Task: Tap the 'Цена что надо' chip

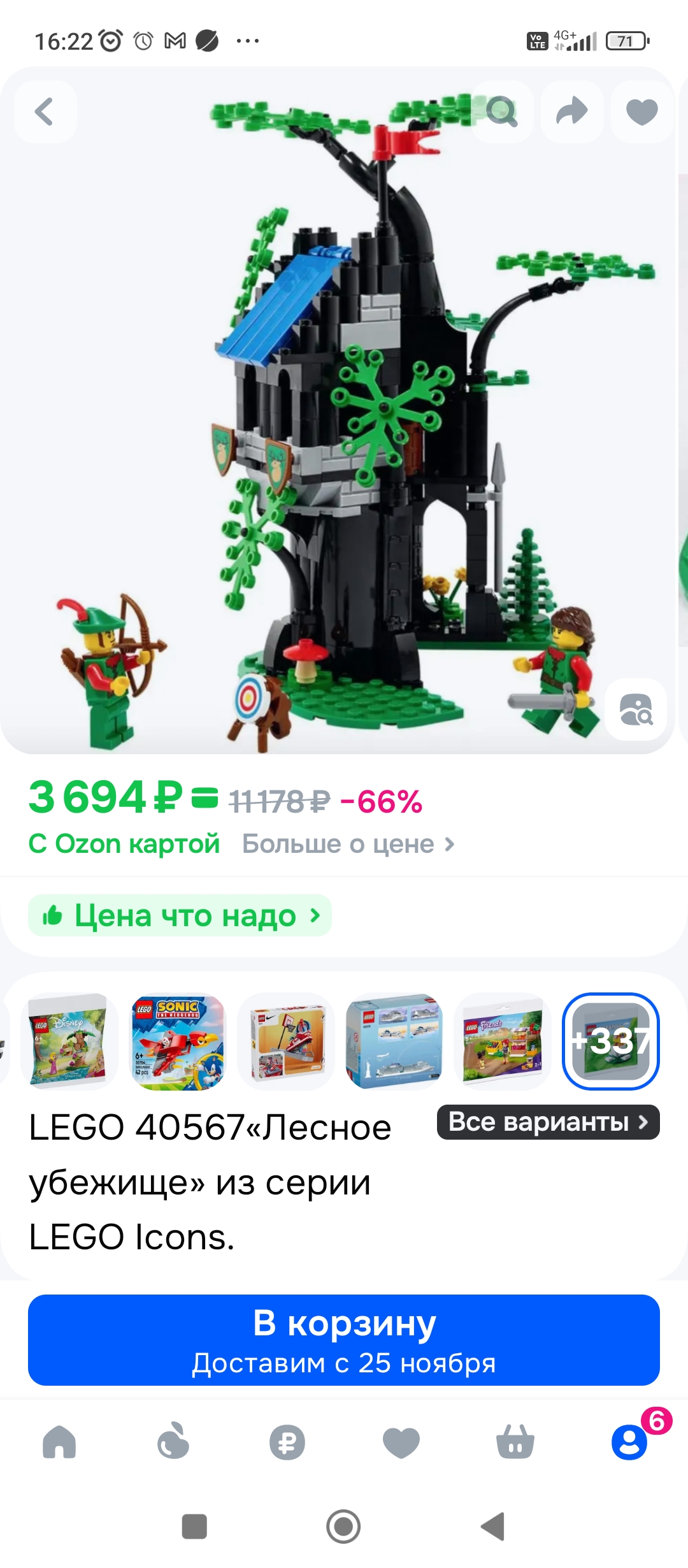Action: point(180,916)
